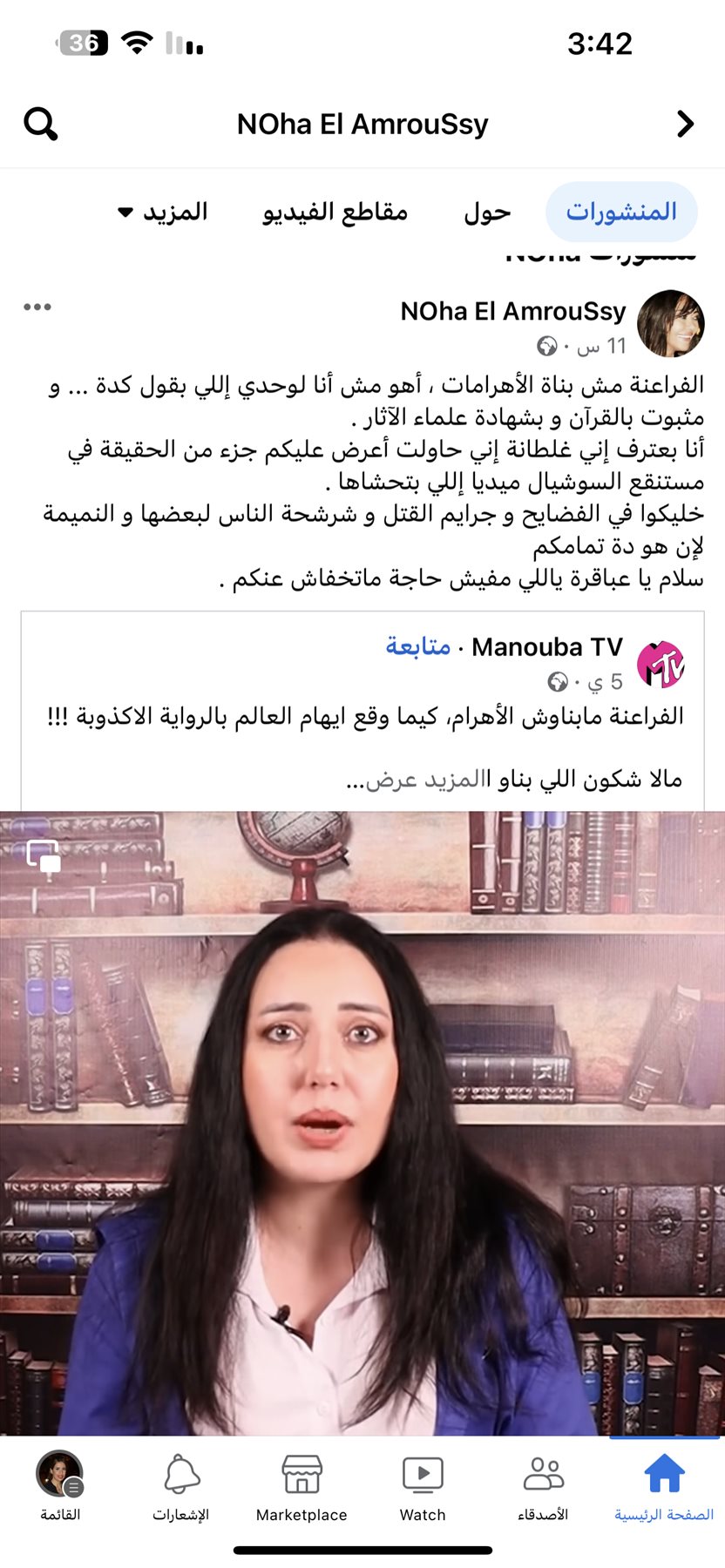725x1568 pixels.
Task: Open the الأصدقاء tab
Action: (x=543, y=1489)
